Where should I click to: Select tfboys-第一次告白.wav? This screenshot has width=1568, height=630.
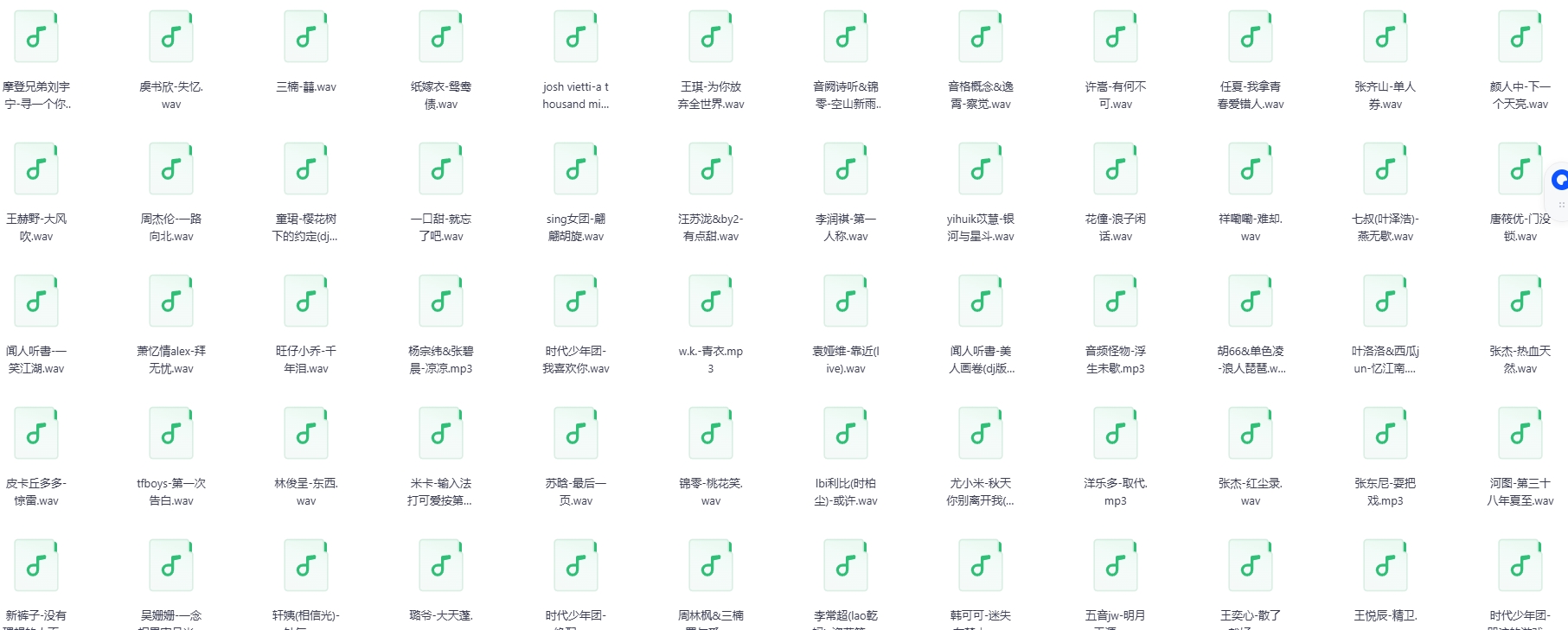click(171, 434)
